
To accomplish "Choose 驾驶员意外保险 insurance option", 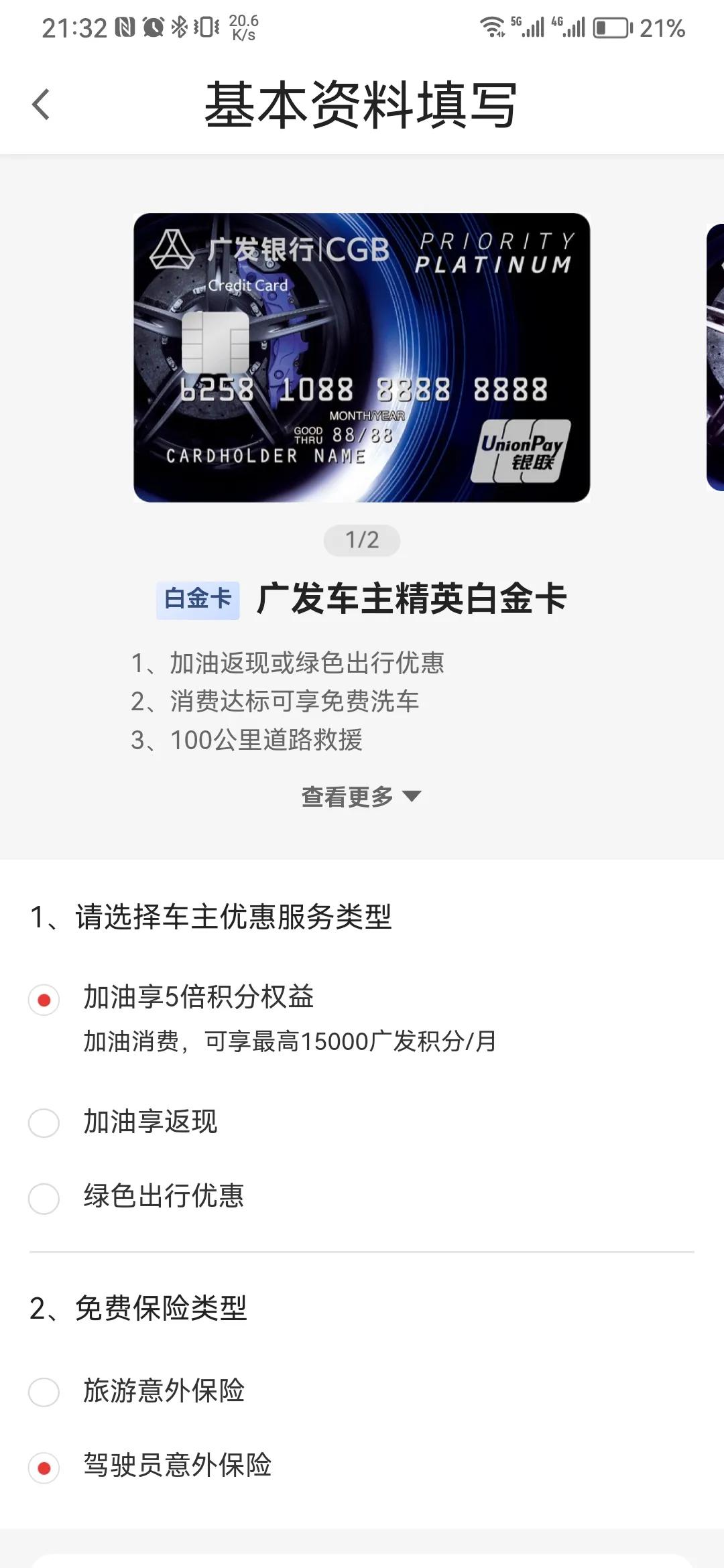I will point(44,1468).
